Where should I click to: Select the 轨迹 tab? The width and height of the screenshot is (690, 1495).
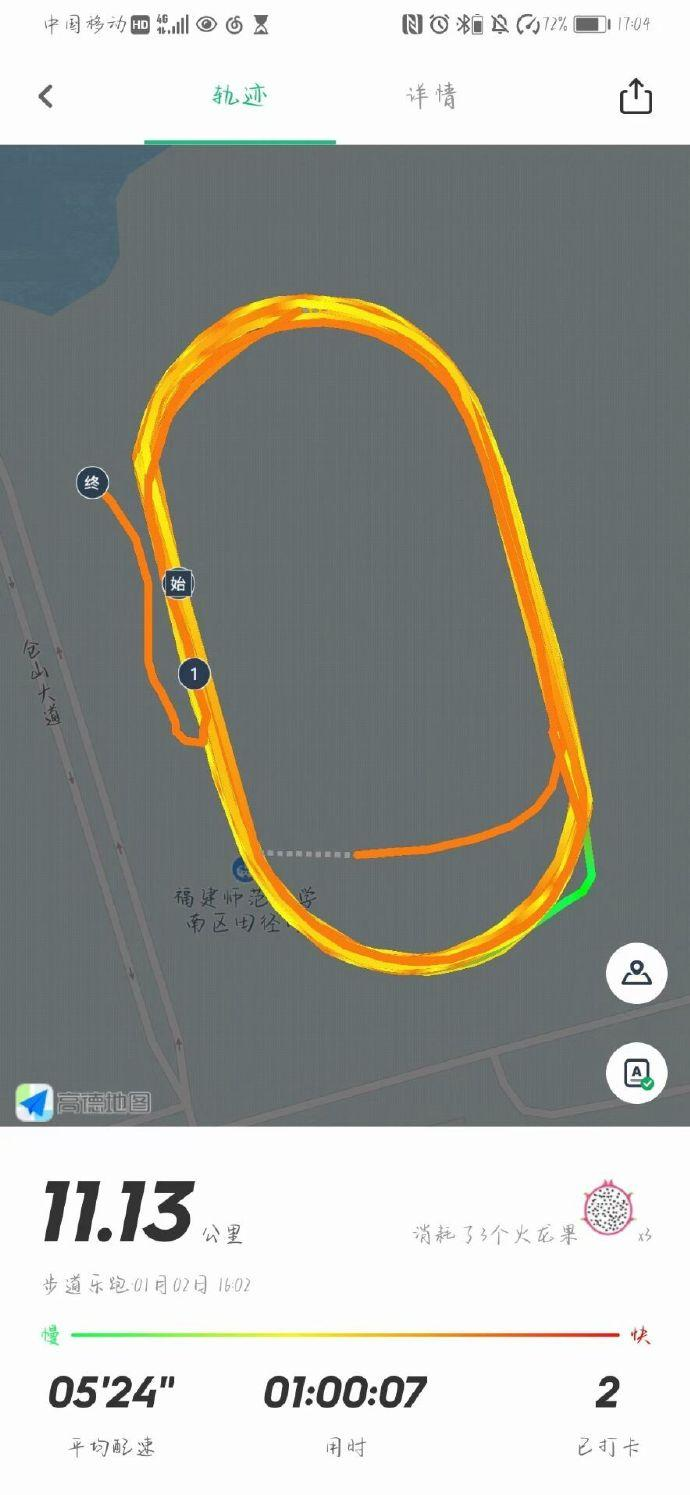tap(240, 96)
